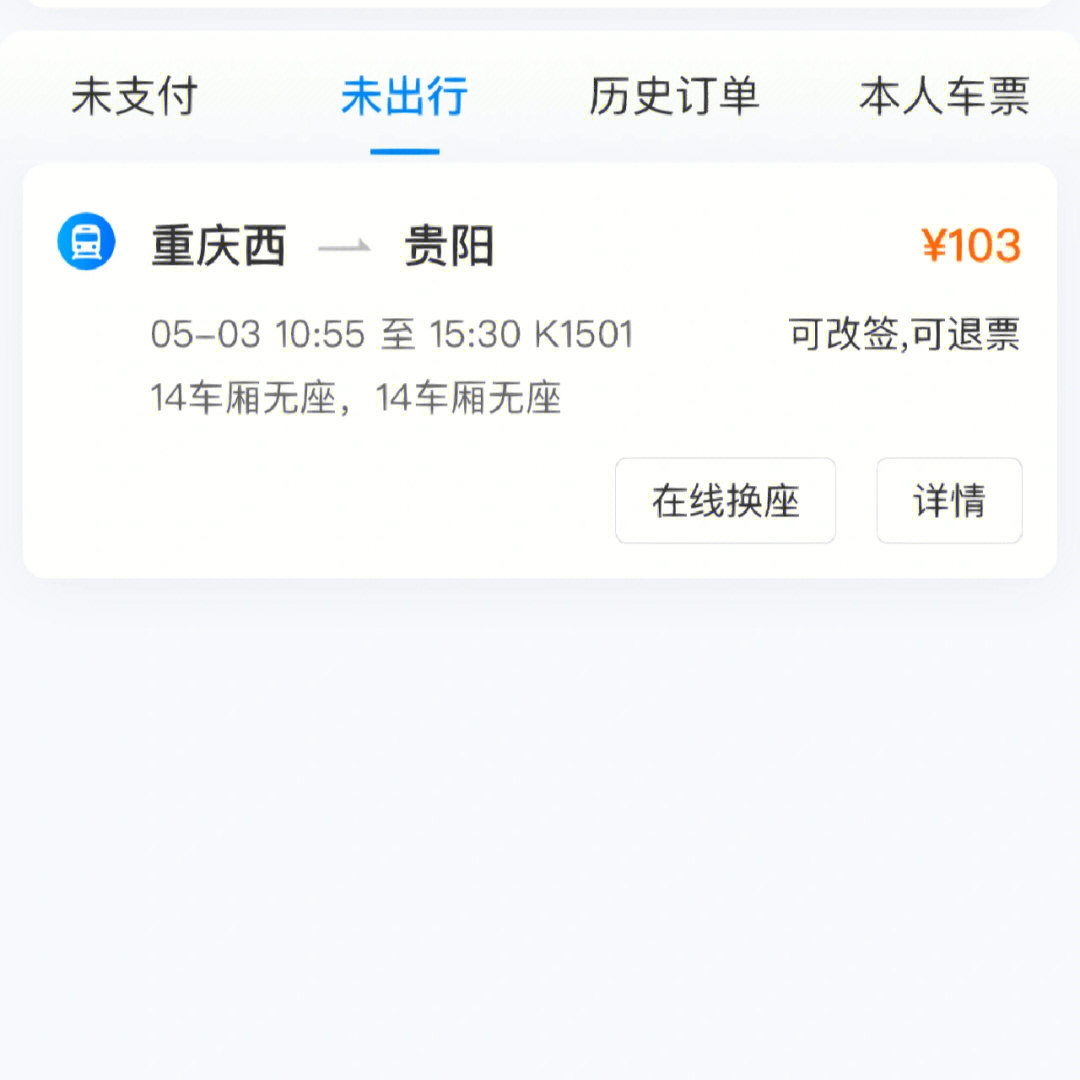Screen dimensions: 1080x1080
Task: Select the 未出行 tab
Action: point(404,97)
